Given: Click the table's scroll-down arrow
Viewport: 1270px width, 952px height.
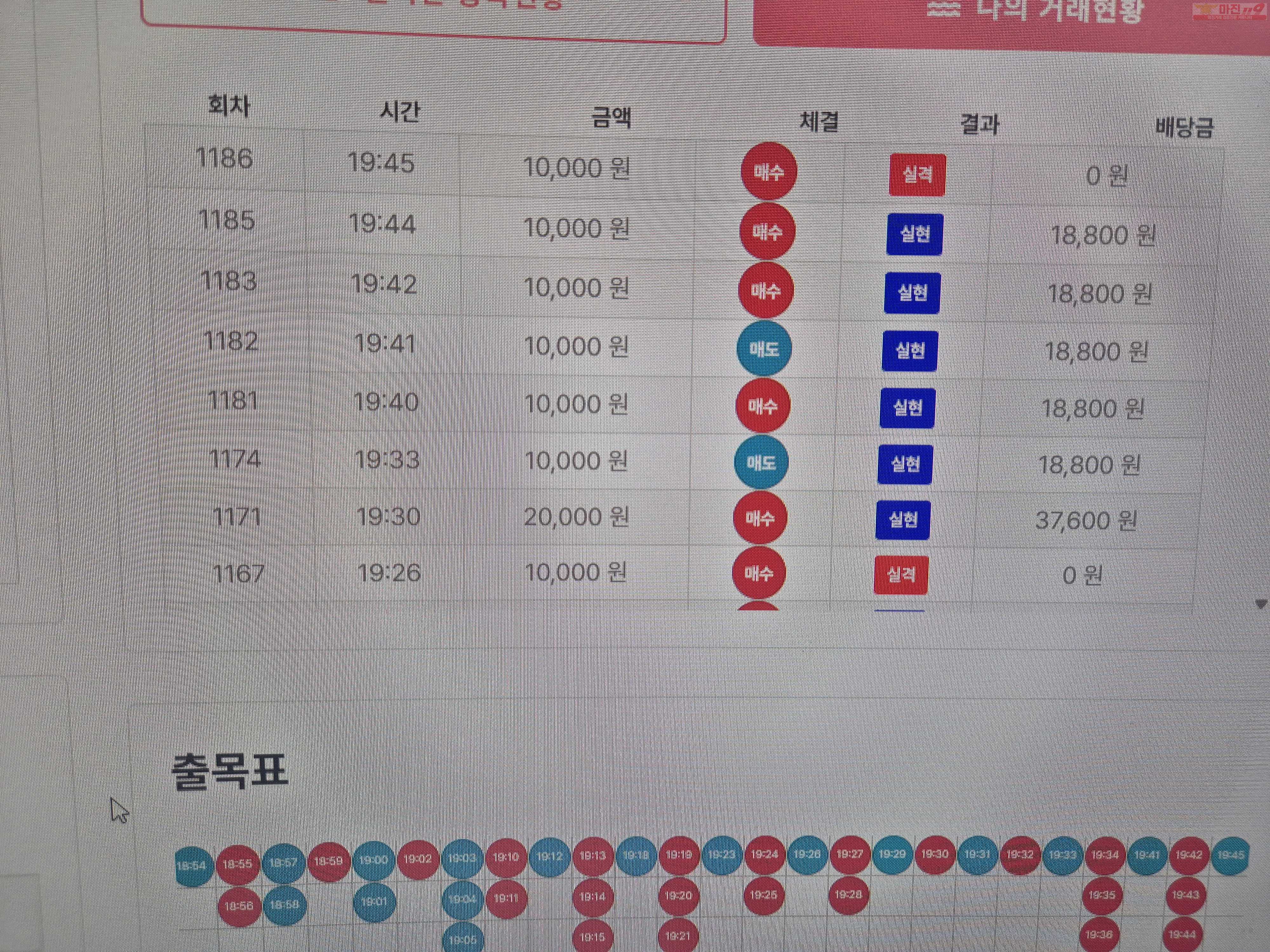Looking at the screenshot, I should pyautogui.click(x=1261, y=604).
